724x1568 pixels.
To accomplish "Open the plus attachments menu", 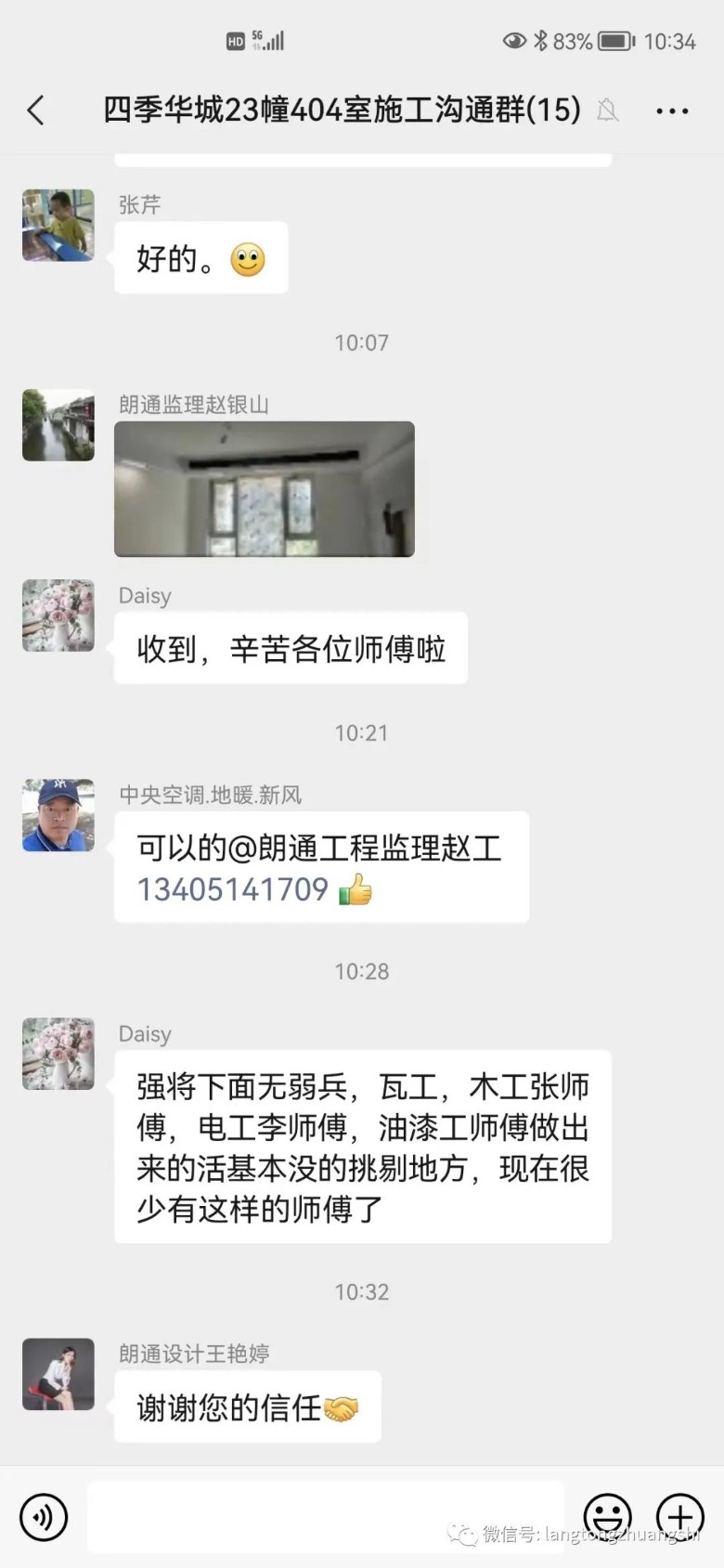I will 680,1517.
